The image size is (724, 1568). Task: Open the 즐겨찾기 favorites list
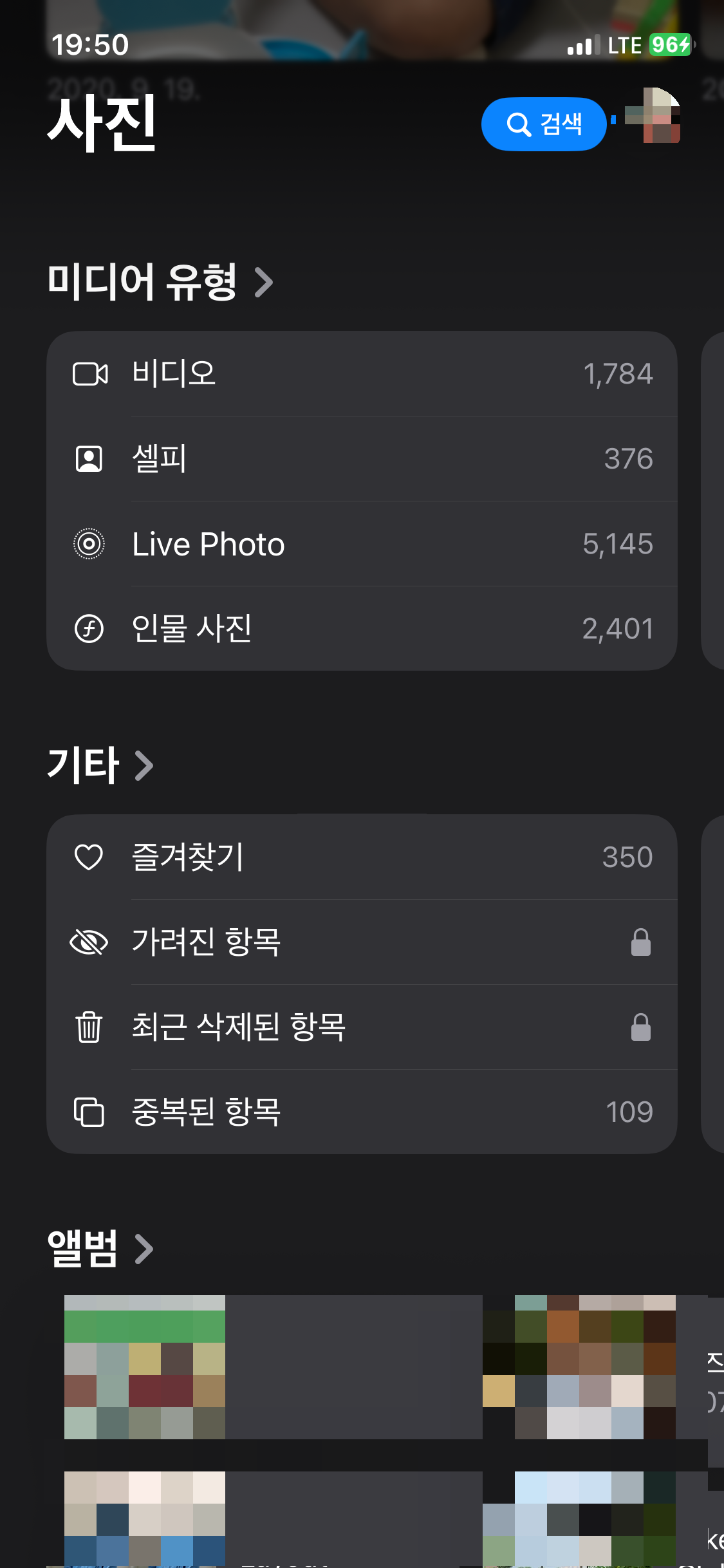pyautogui.click(x=360, y=857)
